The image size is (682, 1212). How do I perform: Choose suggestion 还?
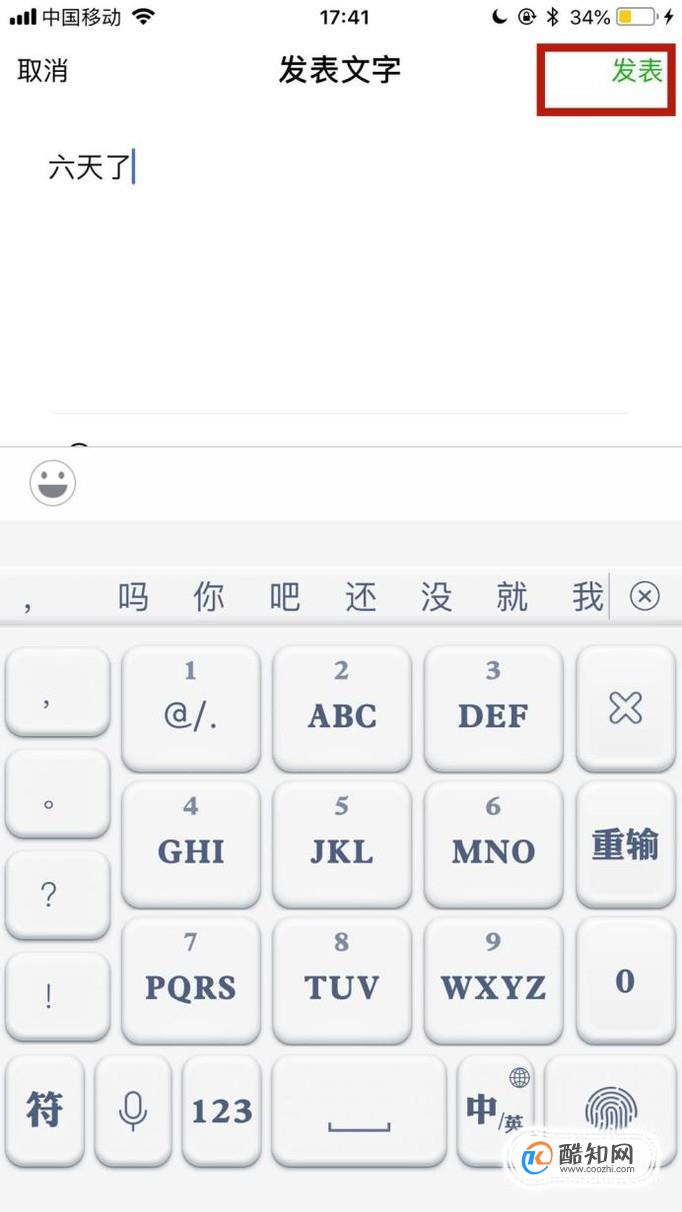[361, 597]
